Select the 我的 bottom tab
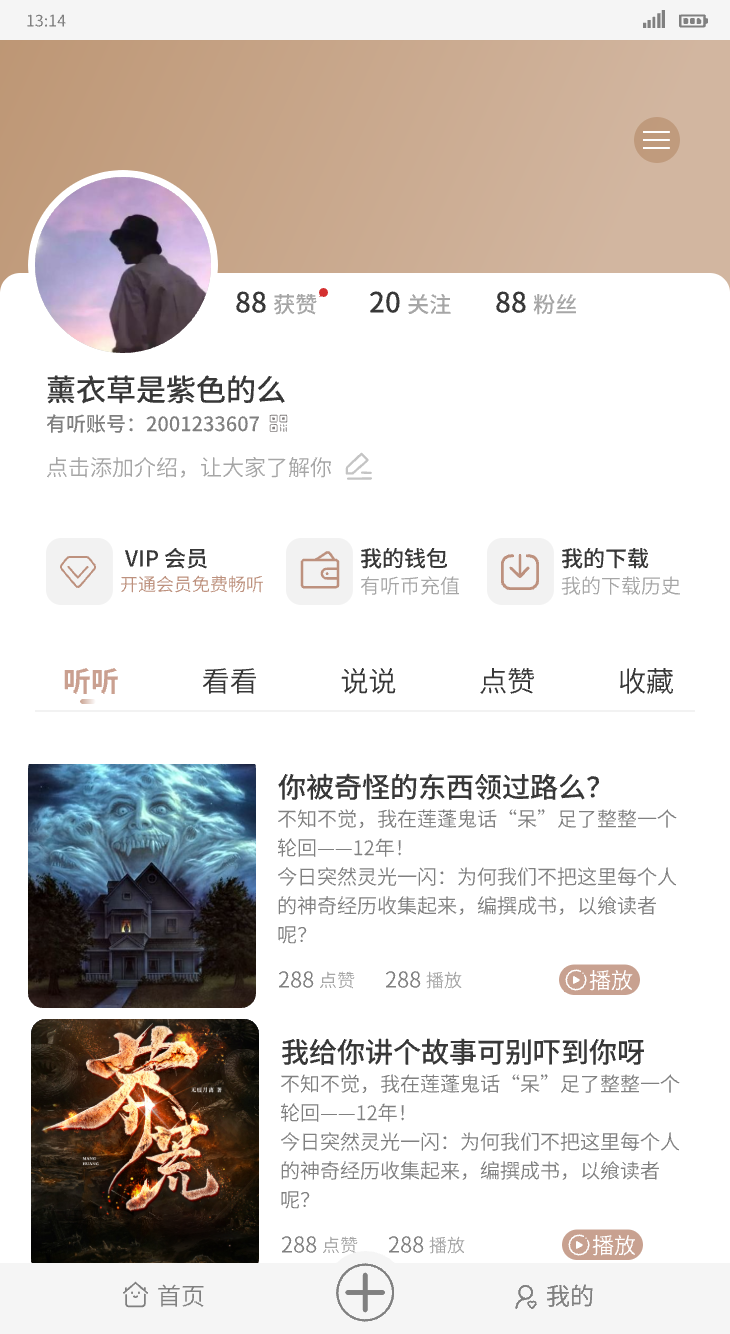 click(x=554, y=1296)
